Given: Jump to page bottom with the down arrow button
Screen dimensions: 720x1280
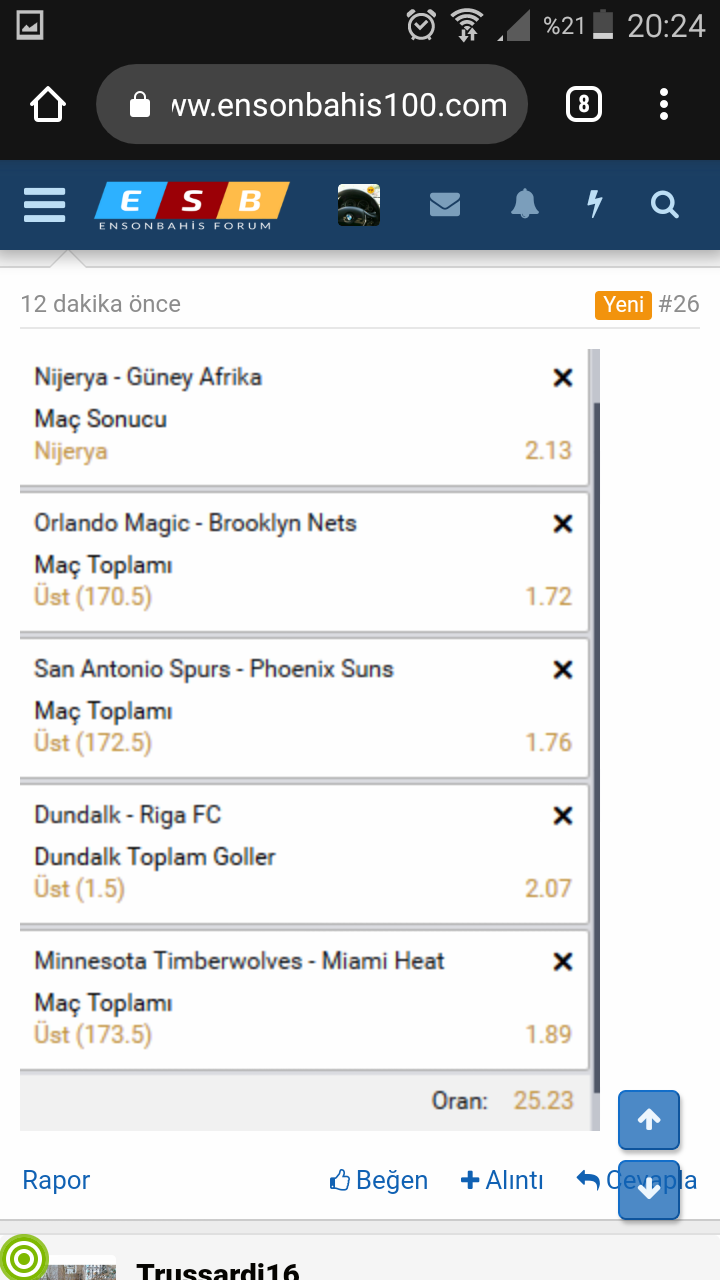Looking at the screenshot, I should (x=649, y=1190).
